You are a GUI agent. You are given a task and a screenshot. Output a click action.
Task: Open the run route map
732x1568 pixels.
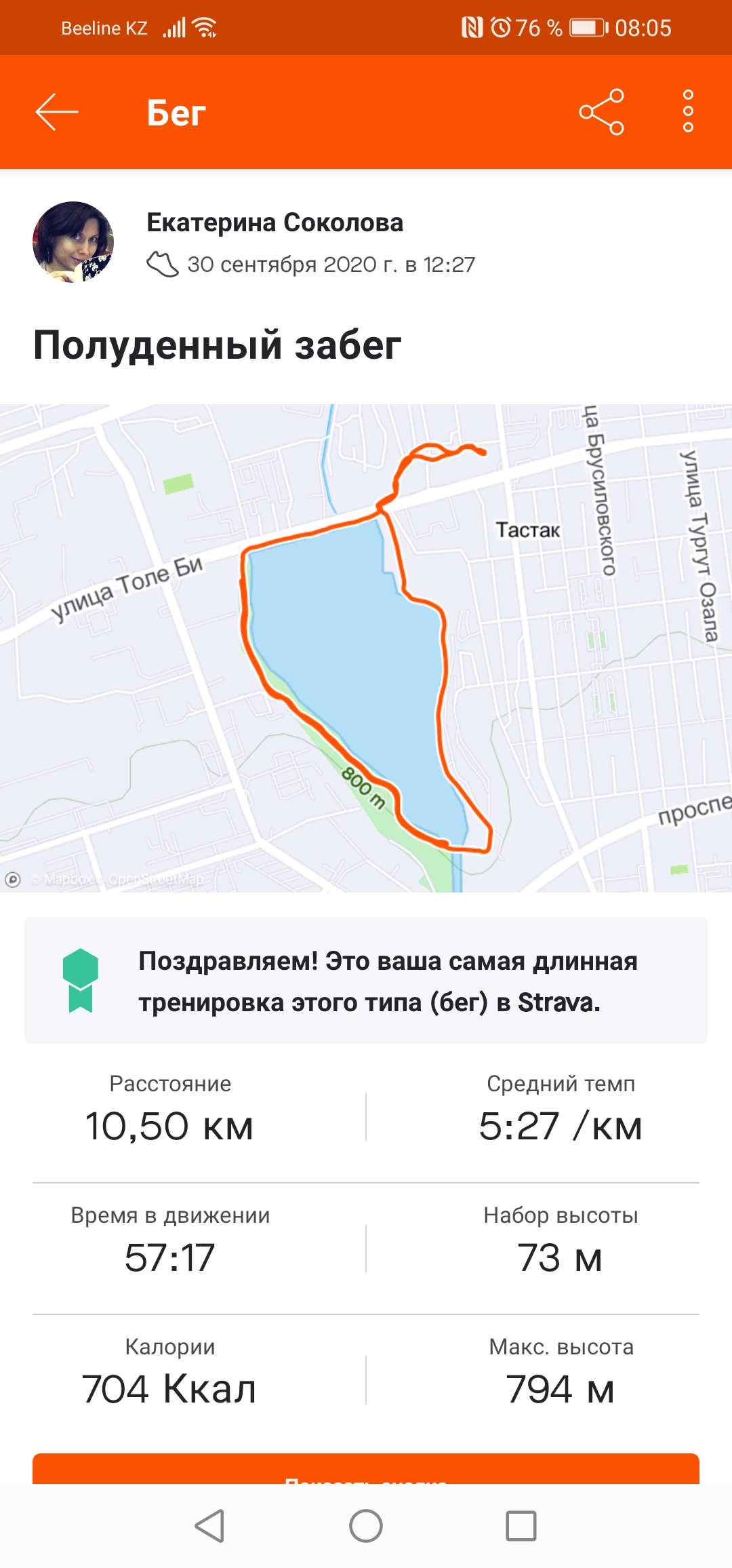point(366,648)
